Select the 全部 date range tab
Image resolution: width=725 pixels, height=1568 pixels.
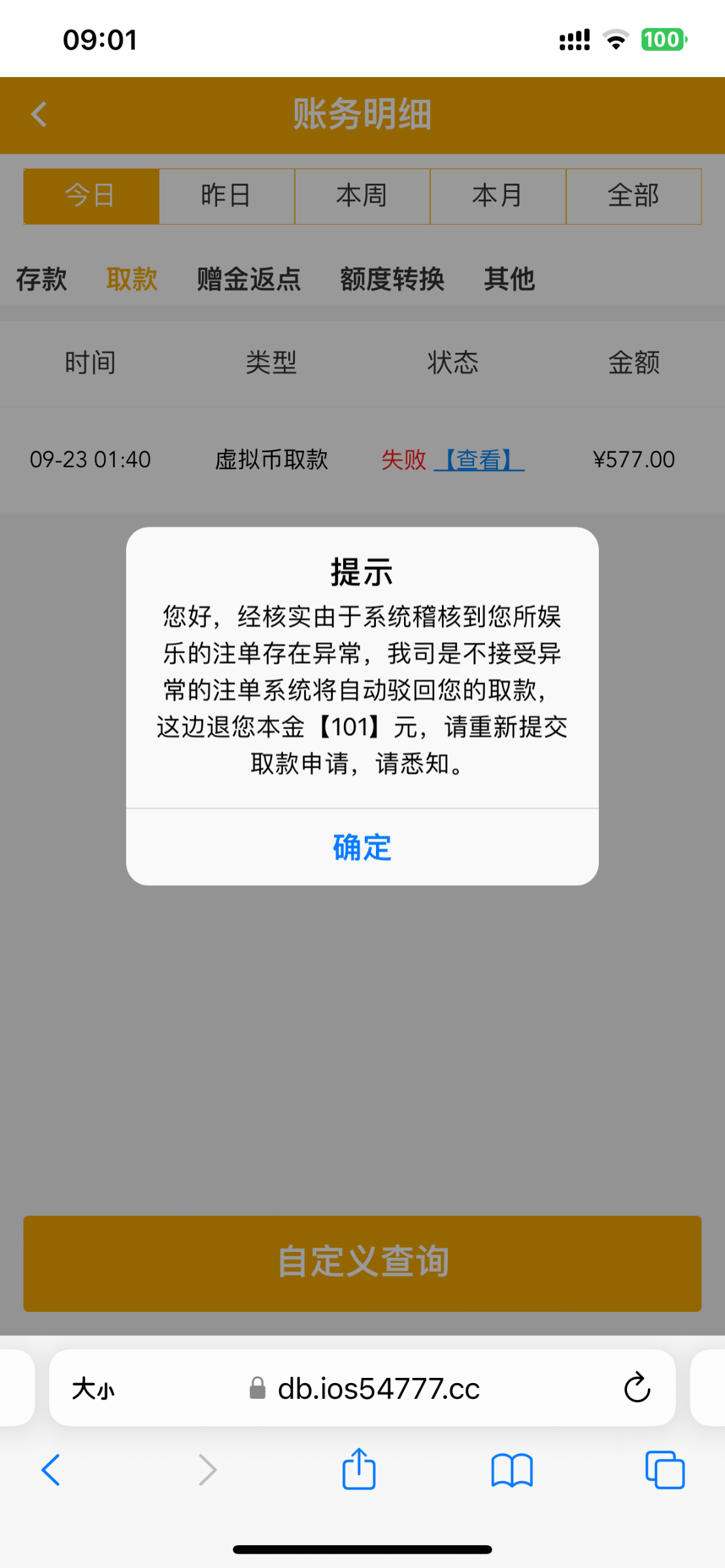point(633,195)
